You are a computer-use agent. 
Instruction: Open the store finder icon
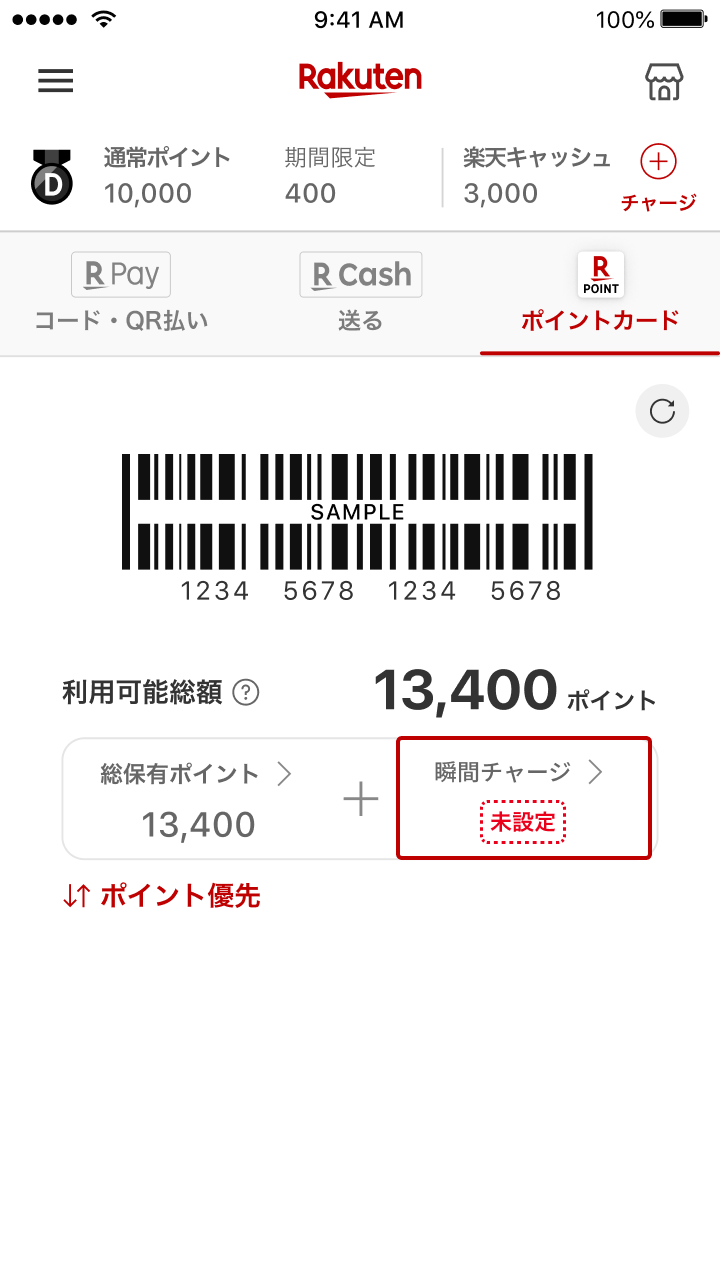665,81
